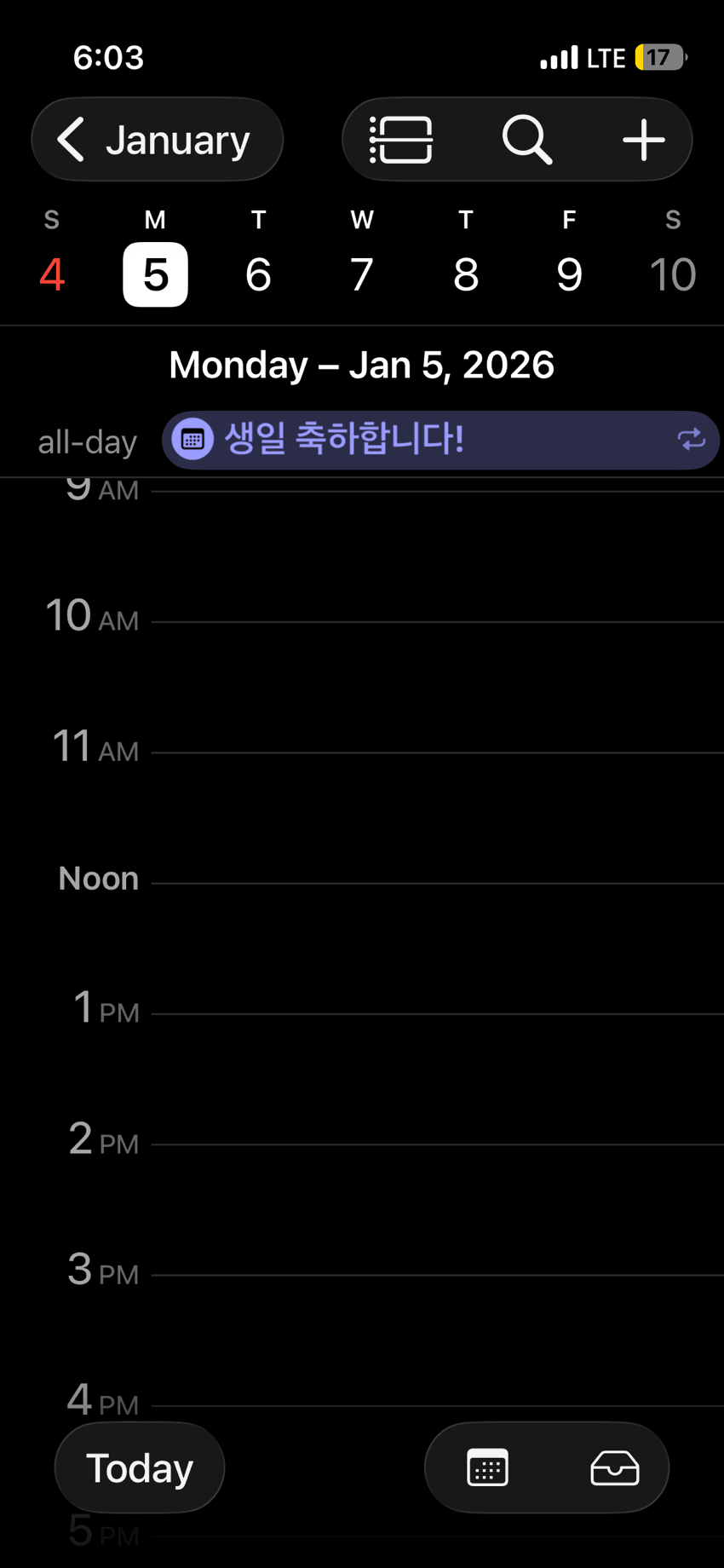Select Friday the 9th
The height and width of the screenshot is (1568, 724).
coord(569,274)
